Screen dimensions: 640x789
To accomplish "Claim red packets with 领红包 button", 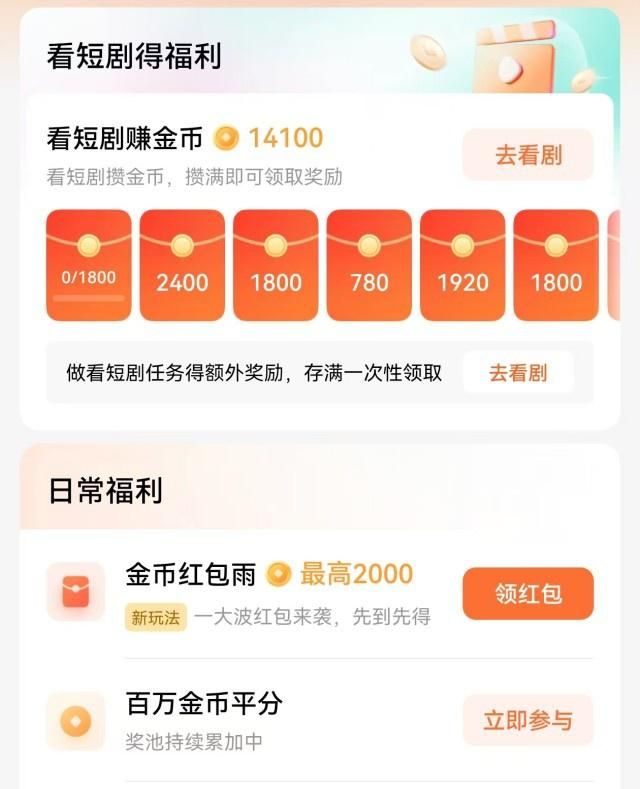I will pyautogui.click(x=527, y=594).
